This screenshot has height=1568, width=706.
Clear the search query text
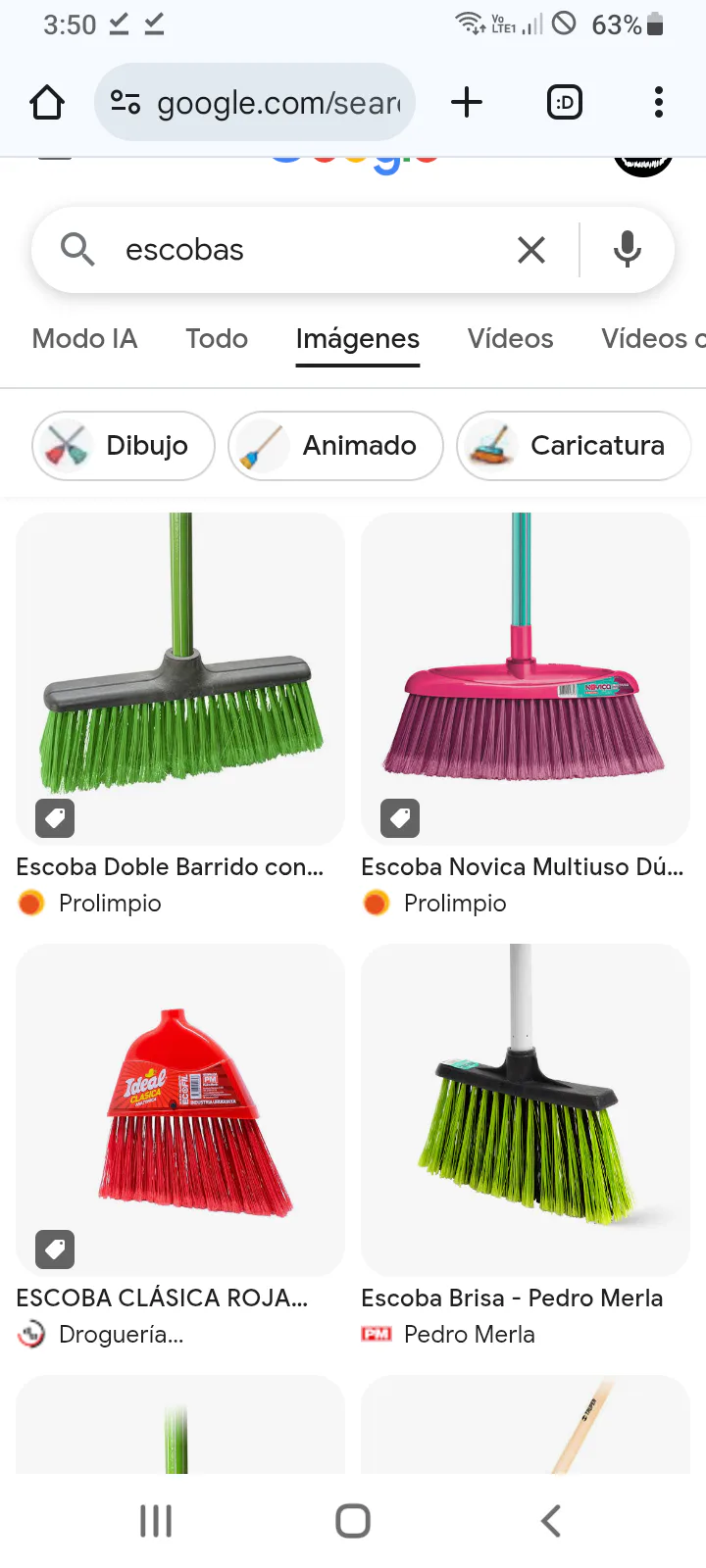[x=530, y=250]
